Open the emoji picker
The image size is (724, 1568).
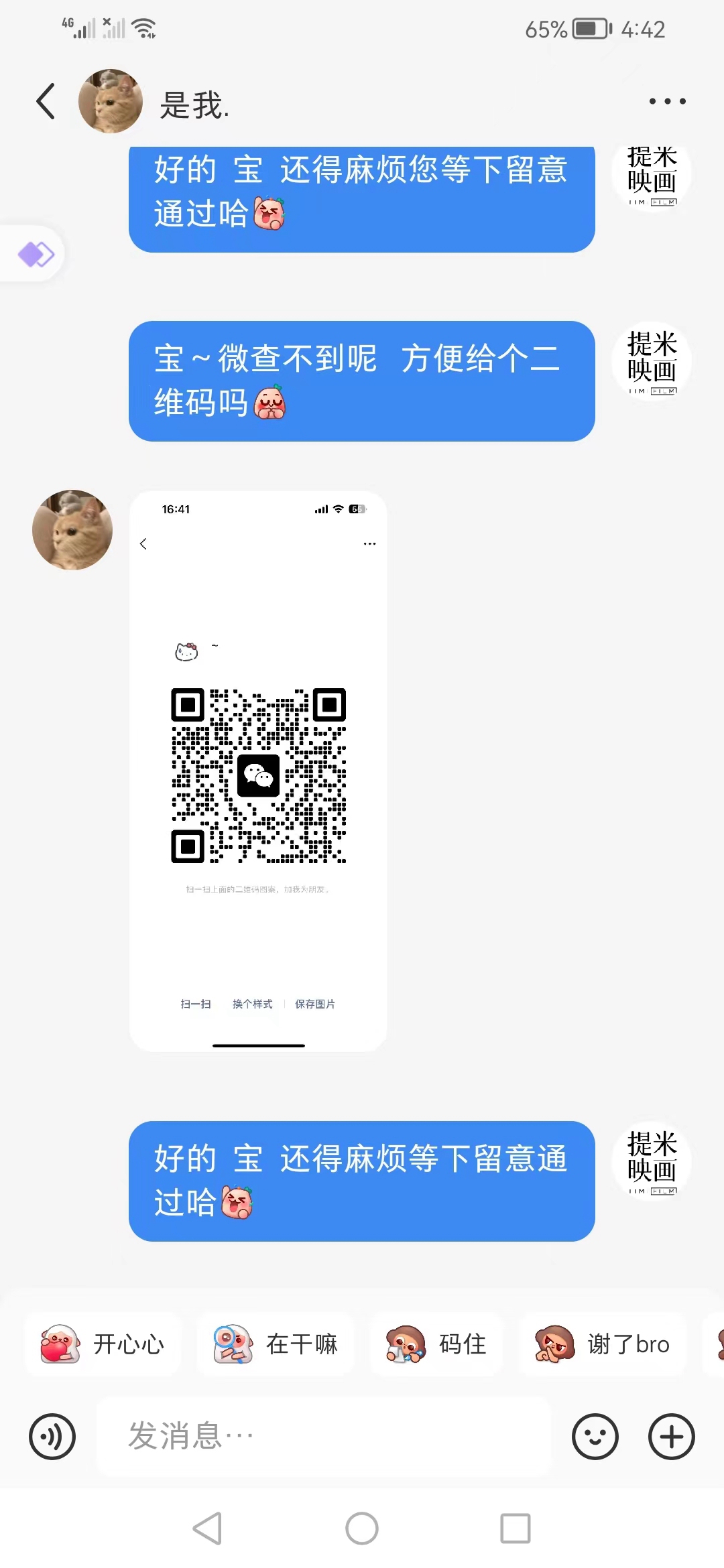[595, 1437]
